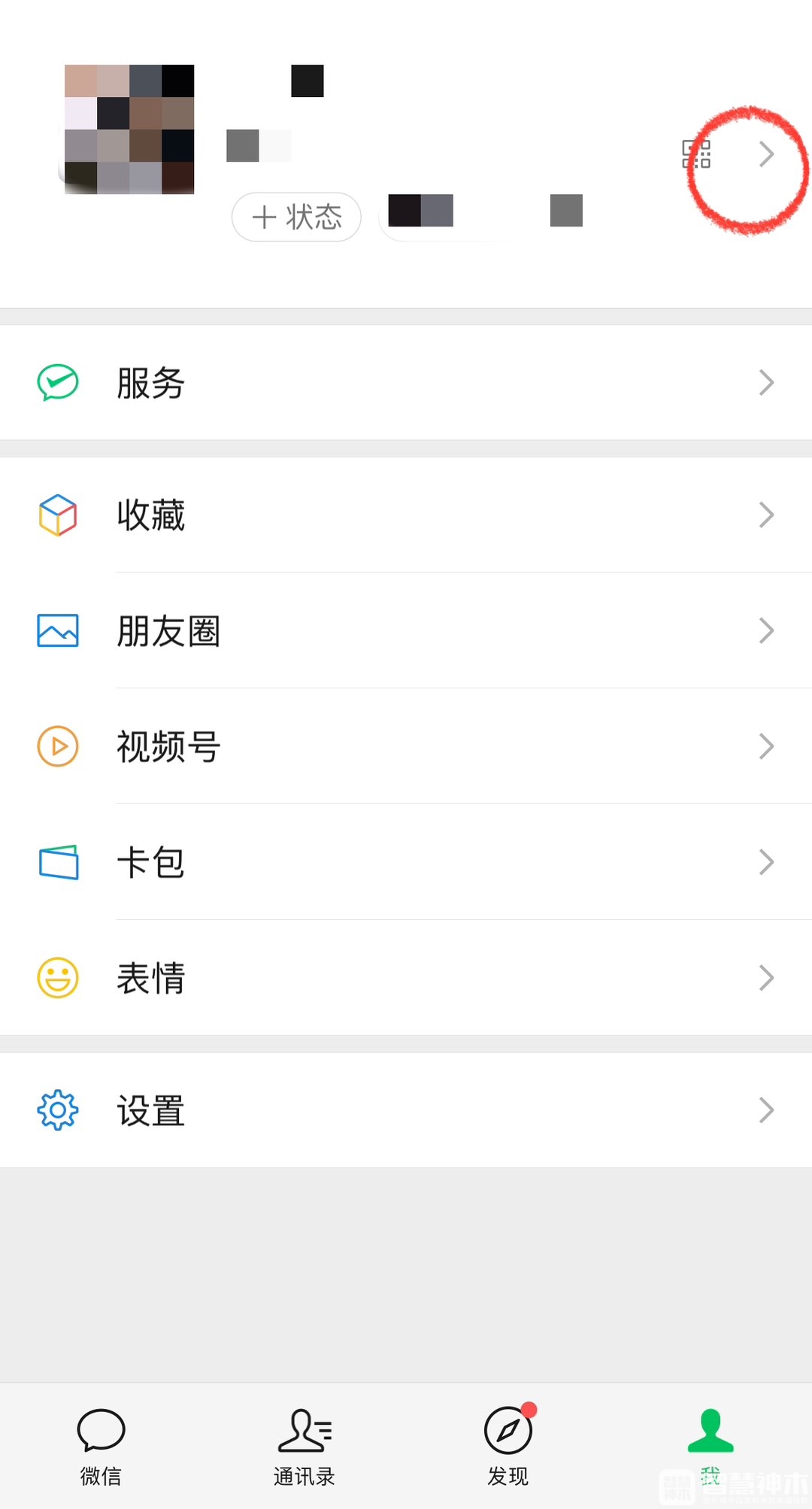Viewport: 812px width, 1509px height.
Task: Open 设置 settings
Action: (x=406, y=1110)
